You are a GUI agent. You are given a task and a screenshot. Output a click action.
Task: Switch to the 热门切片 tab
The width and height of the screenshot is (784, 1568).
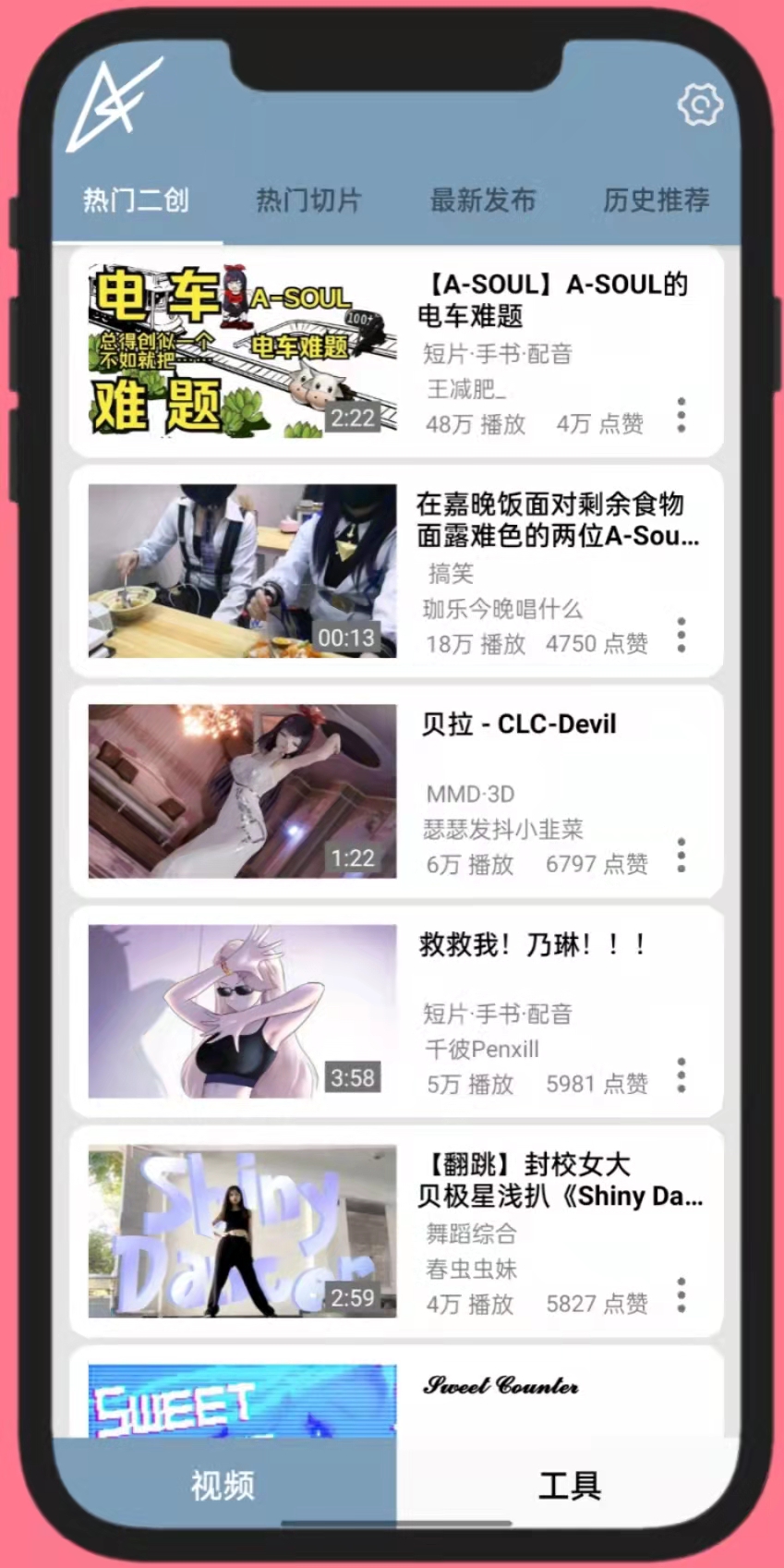[308, 200]
